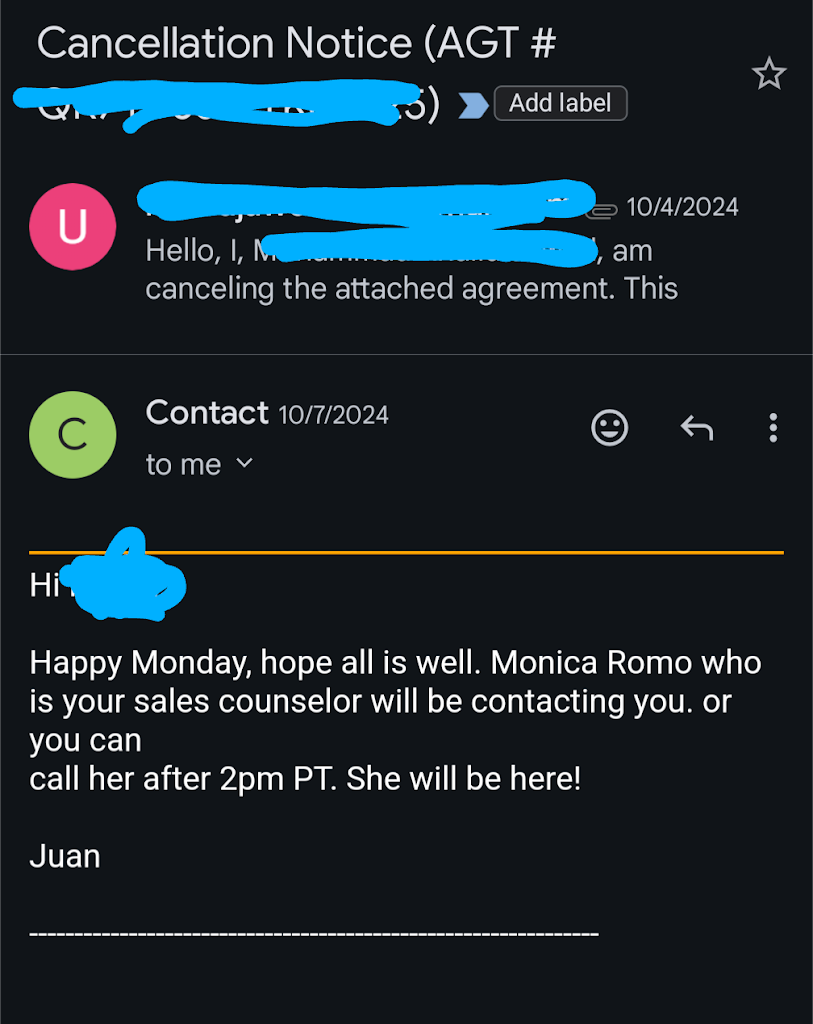Star this Cancellation Notice email
This screenshot has width=813, height=1024.
[x=768, y=74]
